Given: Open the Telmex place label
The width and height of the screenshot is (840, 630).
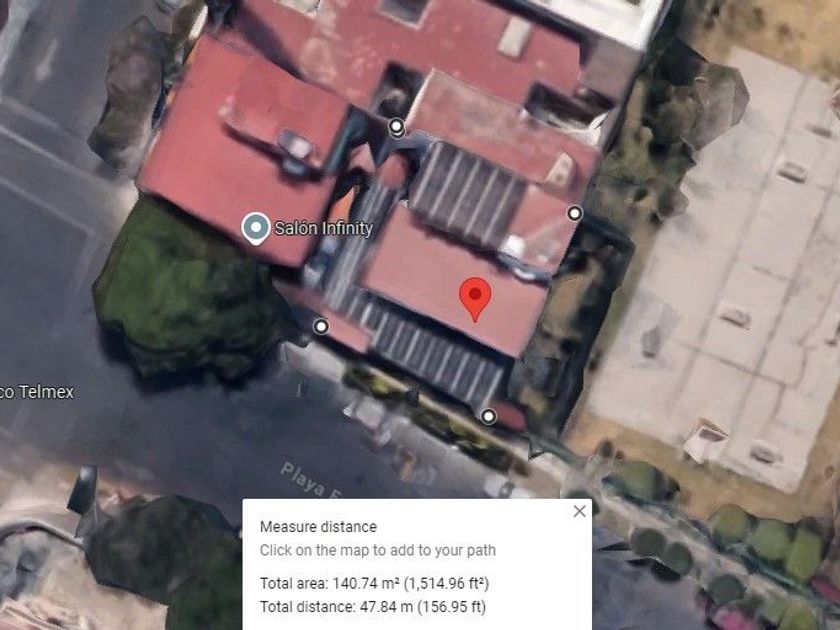Looking at the screenshot, I should click(x=36, y=392).
